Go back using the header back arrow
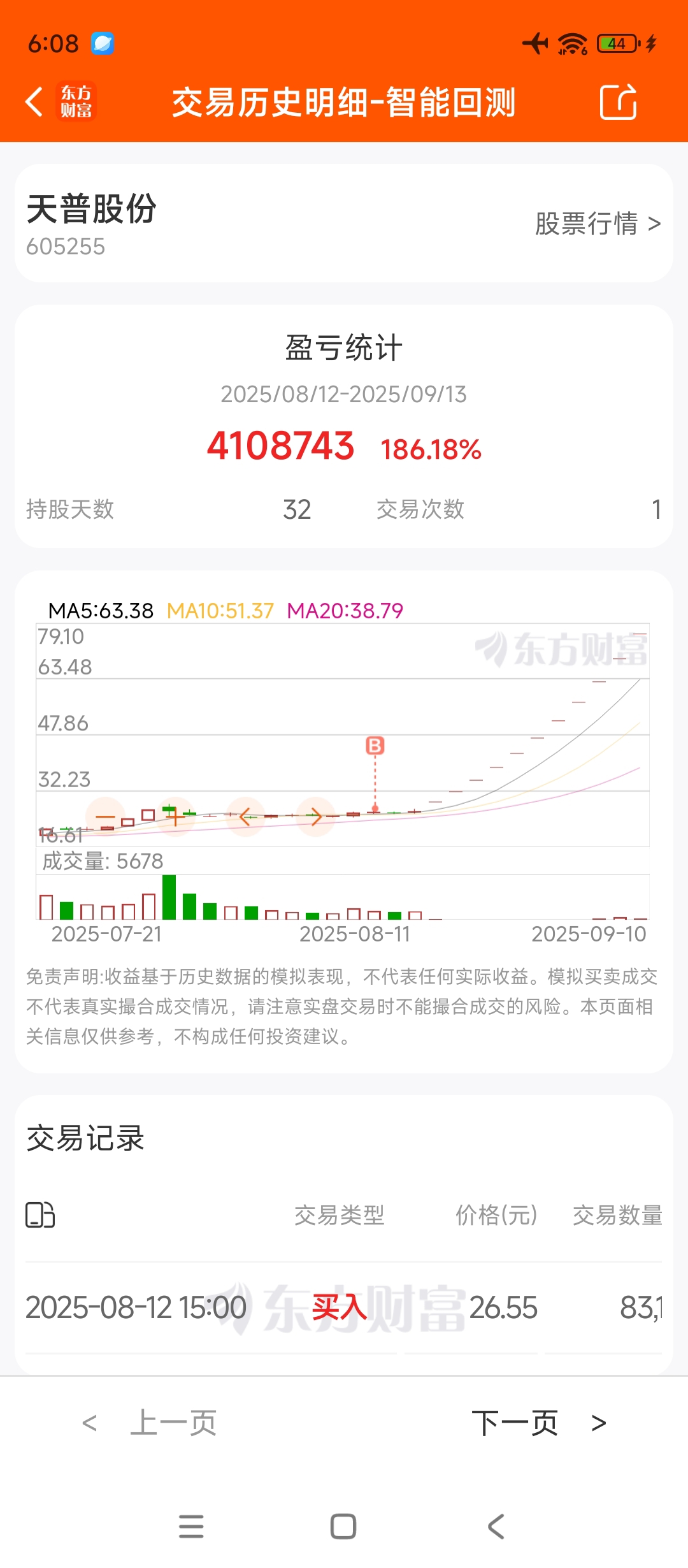Viewport: 688px width, 1568px height. coord(34,102)
